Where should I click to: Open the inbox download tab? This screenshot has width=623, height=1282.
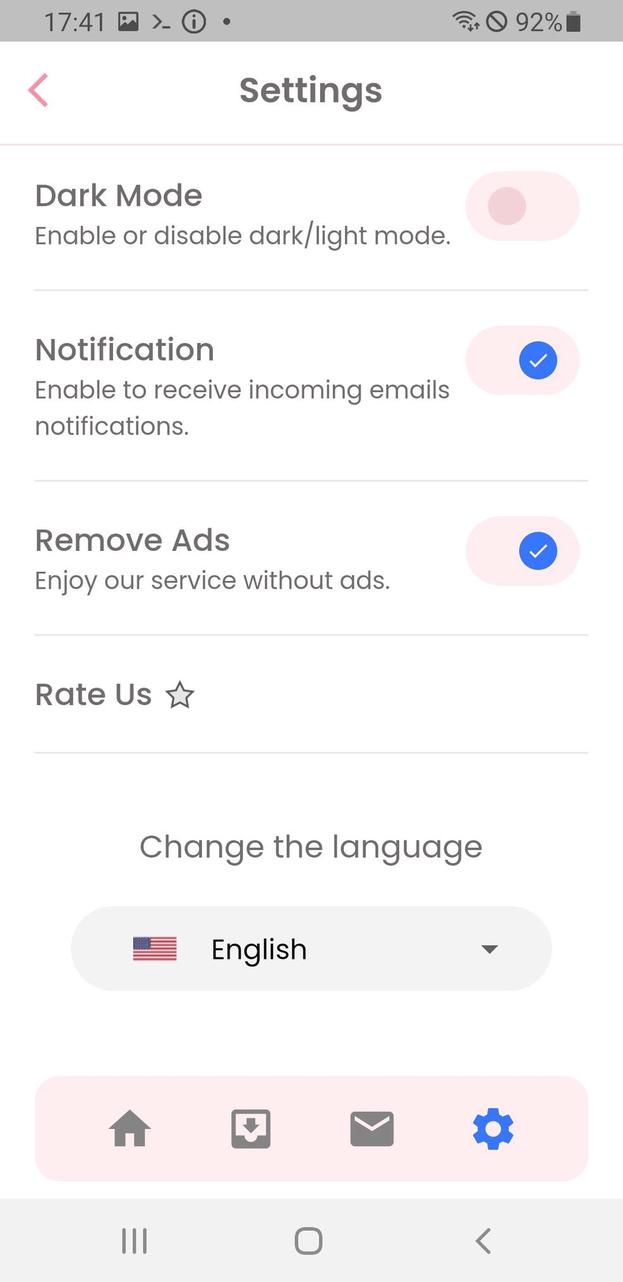251,1129
